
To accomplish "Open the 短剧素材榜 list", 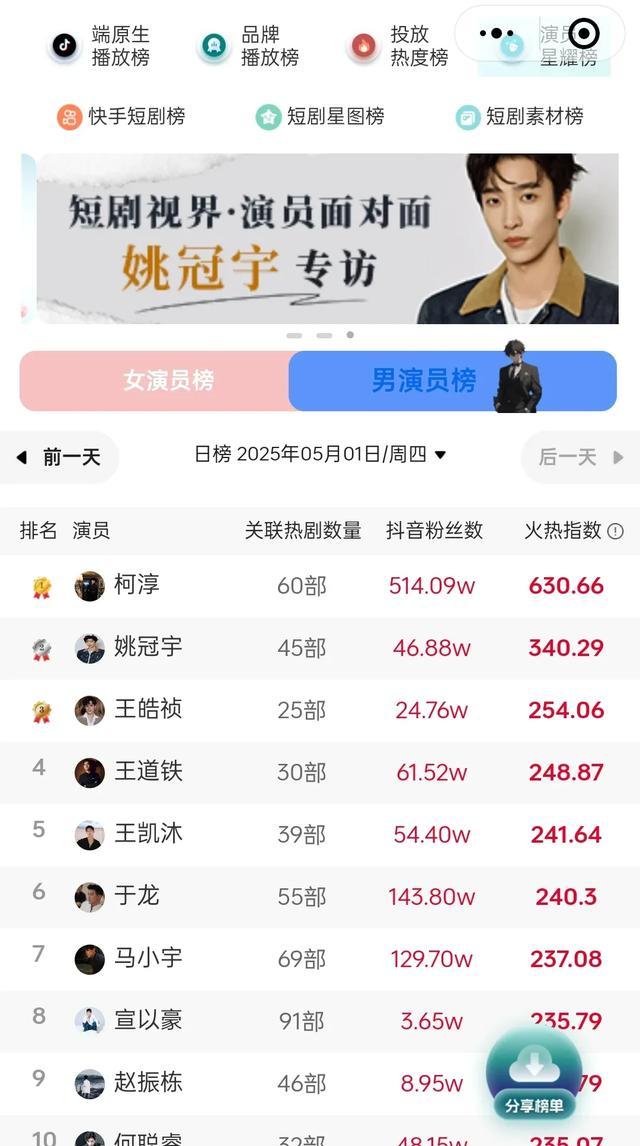I will [519, 117].
